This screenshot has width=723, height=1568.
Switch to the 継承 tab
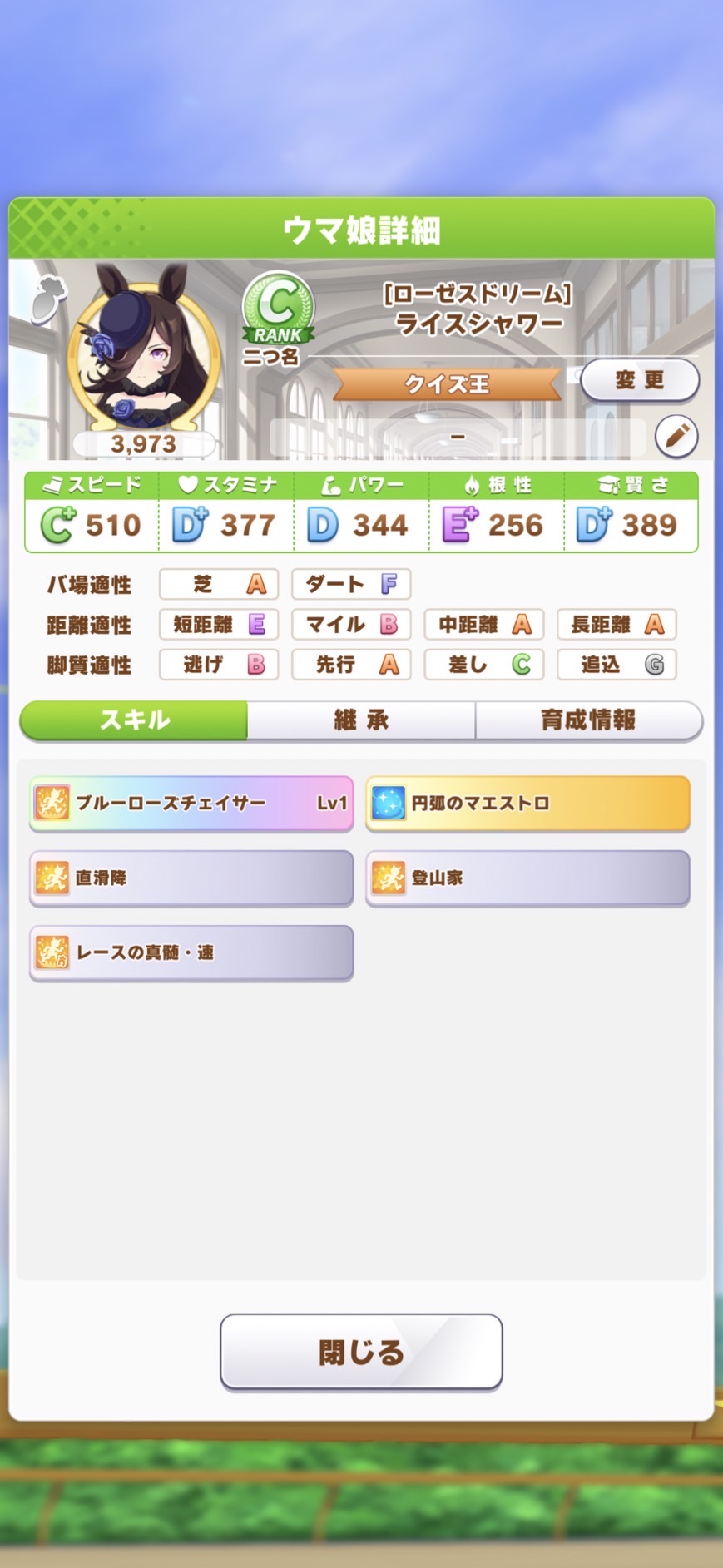pyautogui.click(x=361, y=720)
